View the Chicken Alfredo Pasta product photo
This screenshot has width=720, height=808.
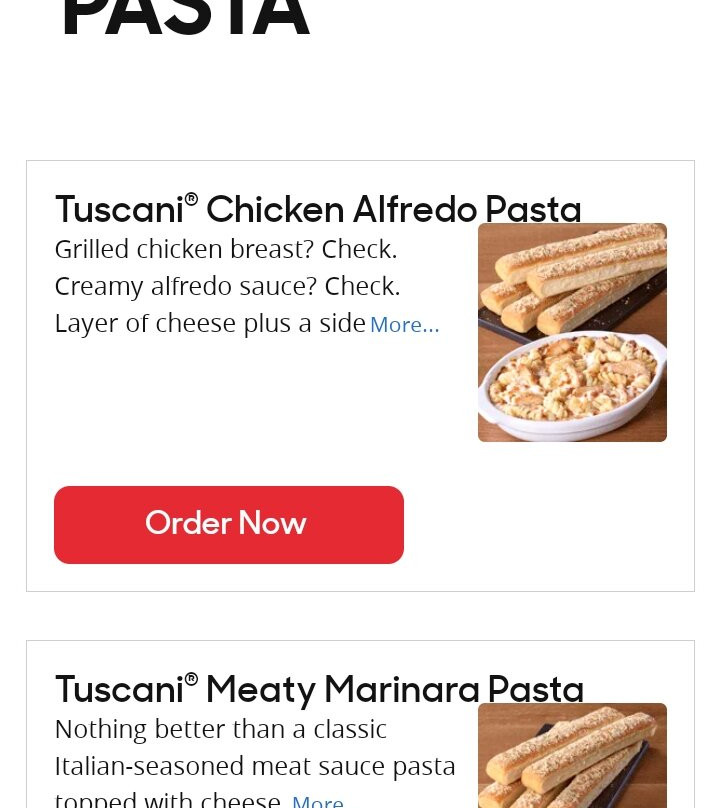pos(572,332)
